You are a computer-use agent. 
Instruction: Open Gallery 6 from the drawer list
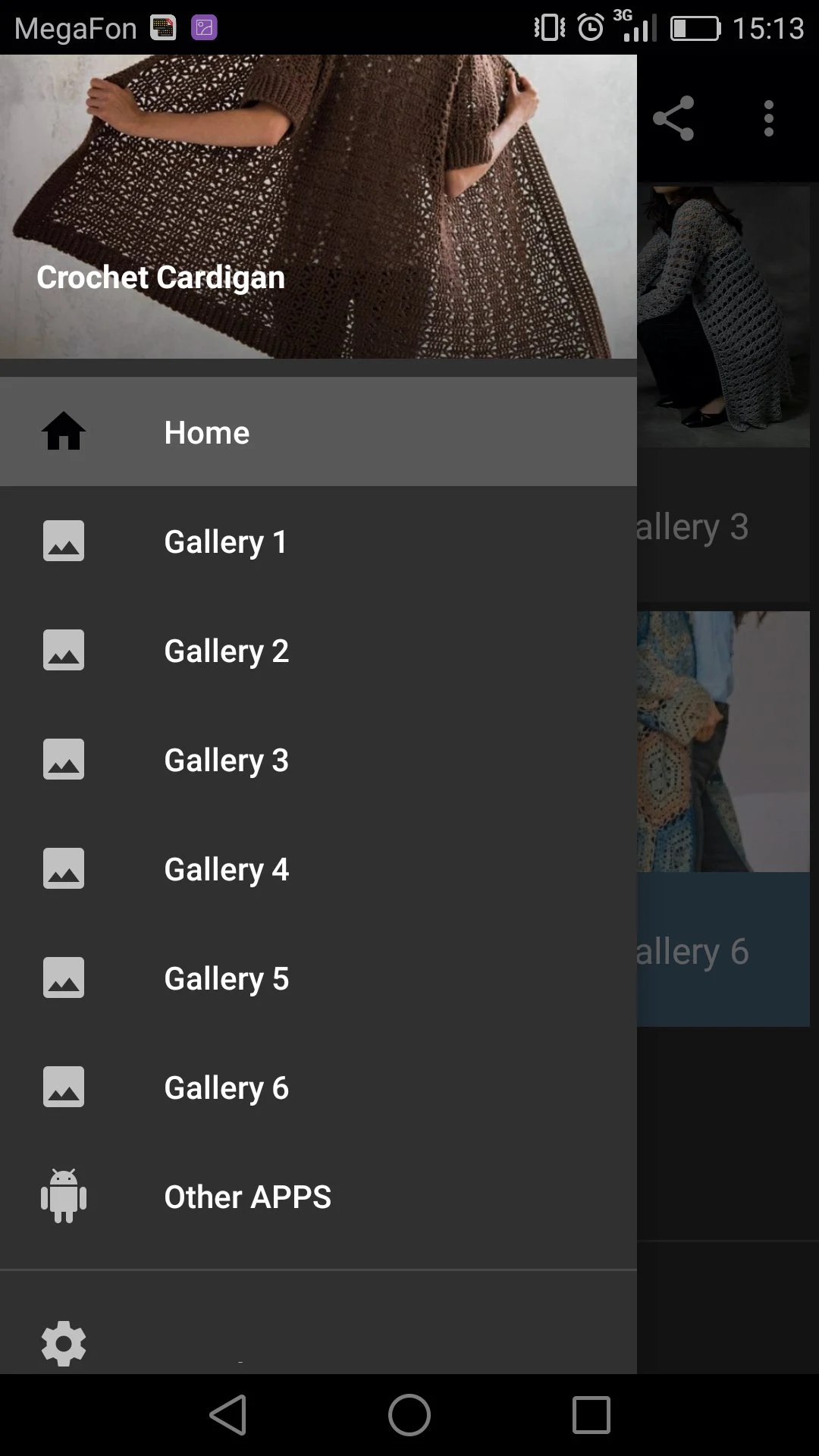point(318,1087)
